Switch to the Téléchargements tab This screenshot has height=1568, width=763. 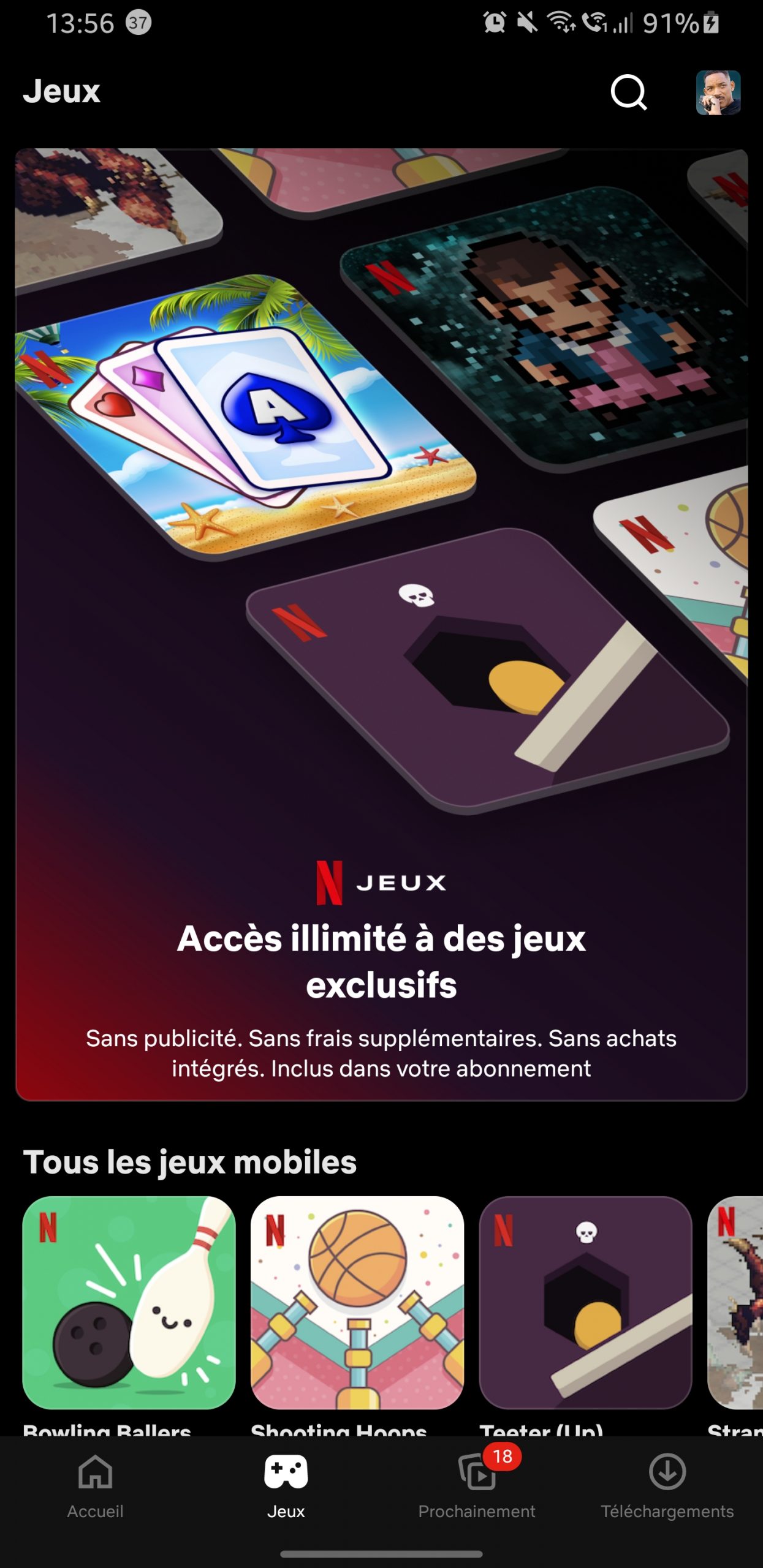(667, 1485)
